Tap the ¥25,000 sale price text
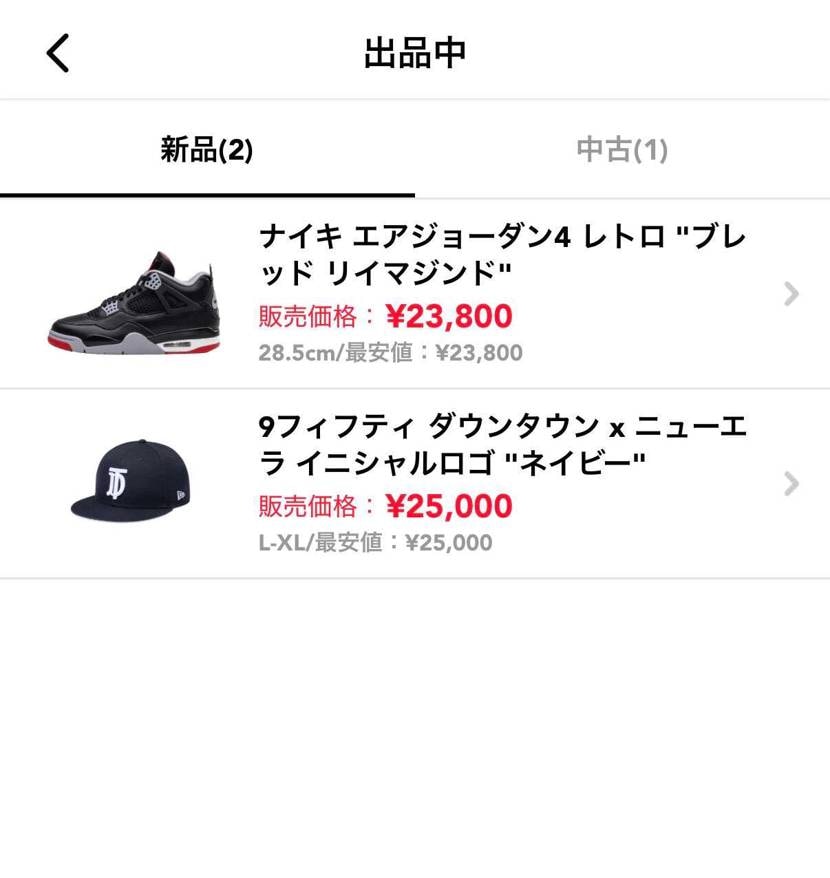 [x=446, y=506]
